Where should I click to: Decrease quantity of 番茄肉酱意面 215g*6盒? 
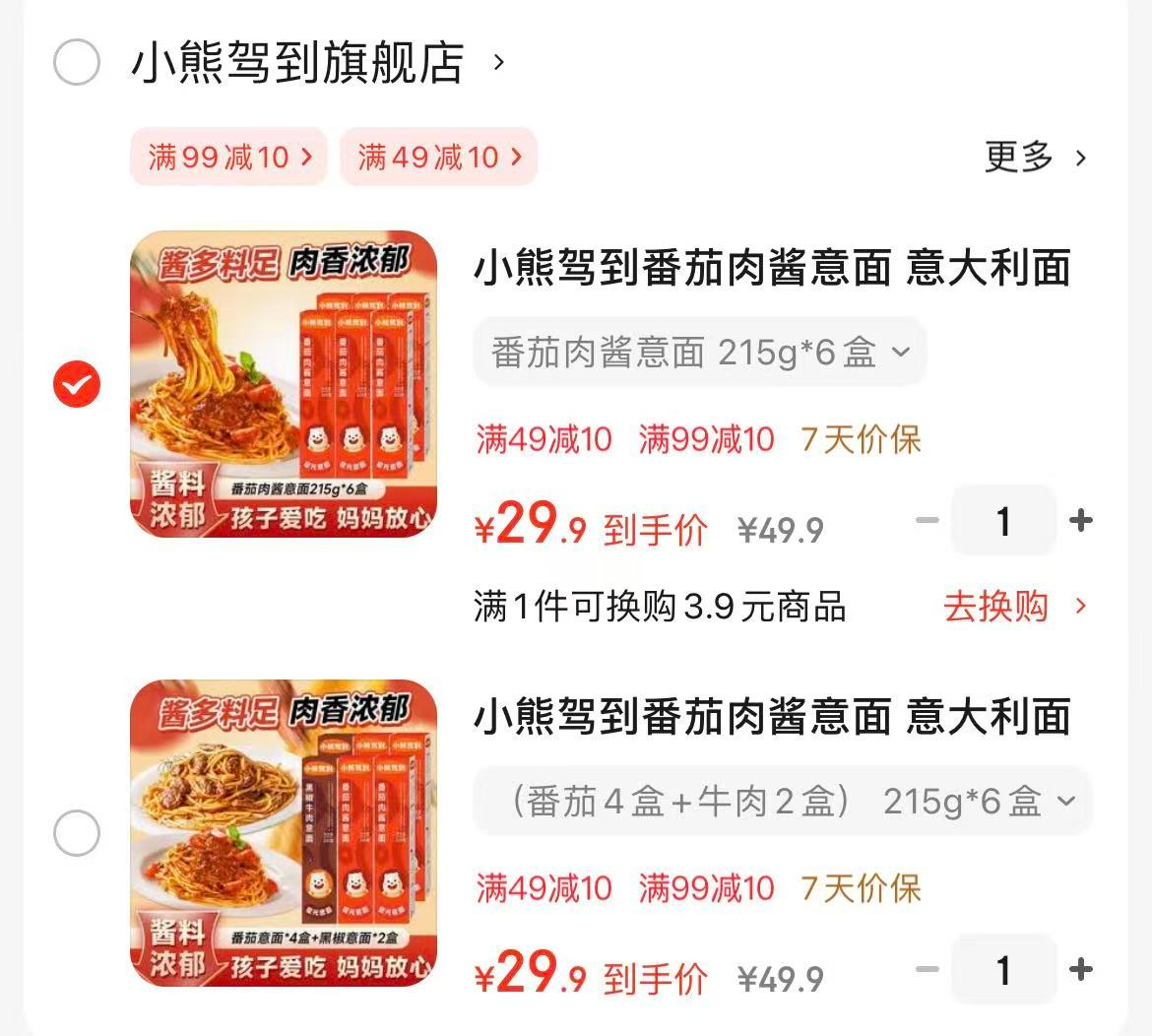pos(927,521)
